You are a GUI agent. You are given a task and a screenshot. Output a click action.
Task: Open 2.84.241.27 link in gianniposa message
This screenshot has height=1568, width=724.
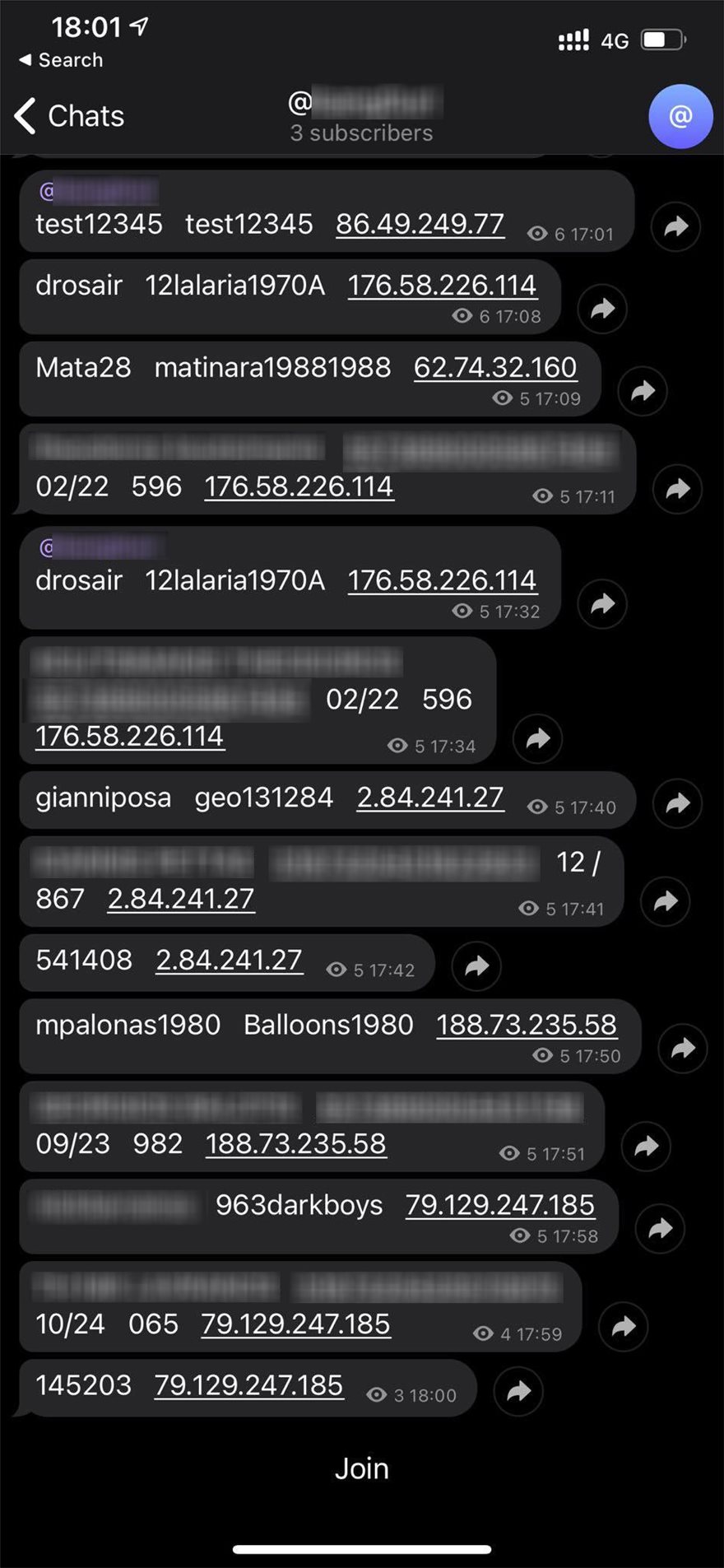[429, 797]
